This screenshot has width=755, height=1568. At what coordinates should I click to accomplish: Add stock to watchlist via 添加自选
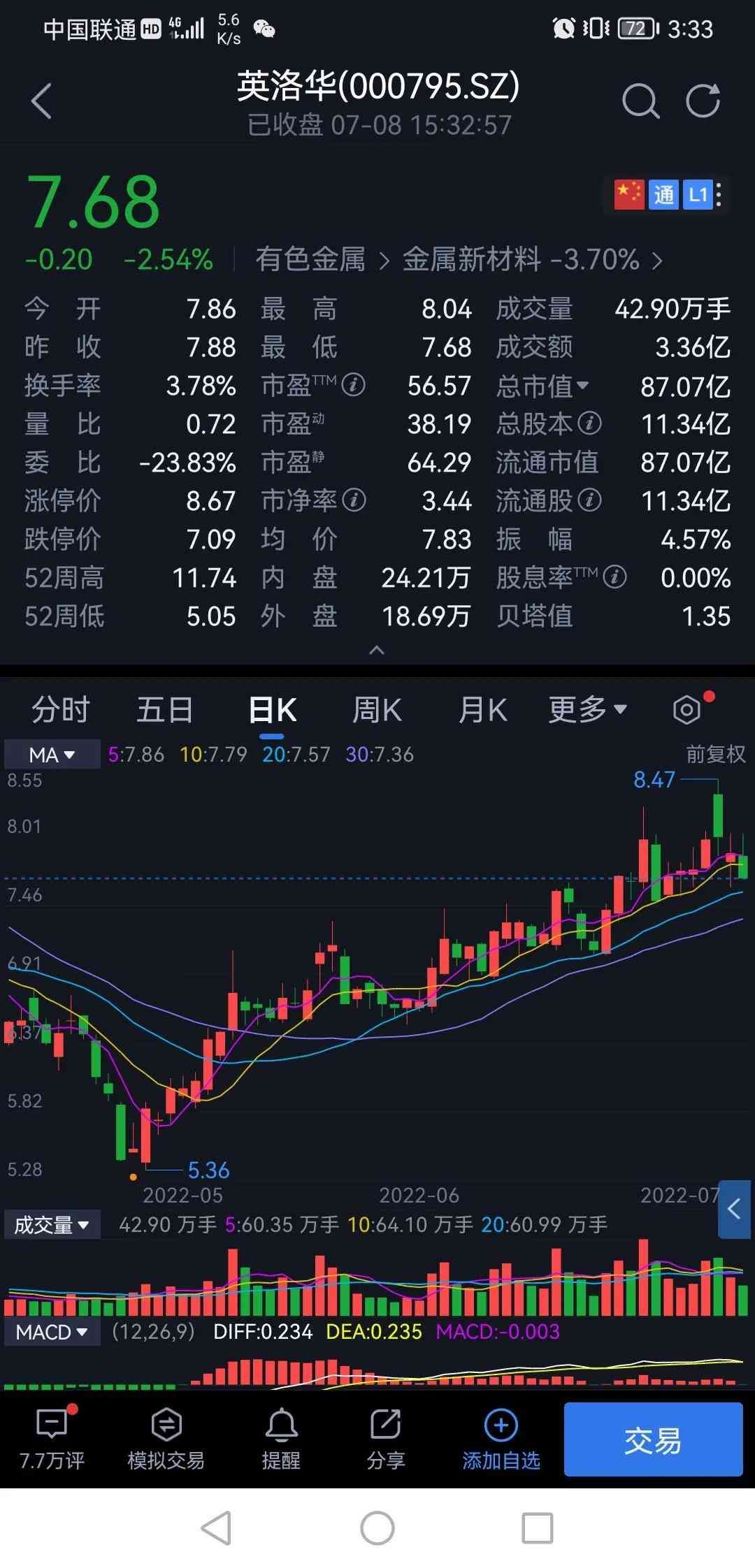pyautogui.click(x=501, y=1439)
